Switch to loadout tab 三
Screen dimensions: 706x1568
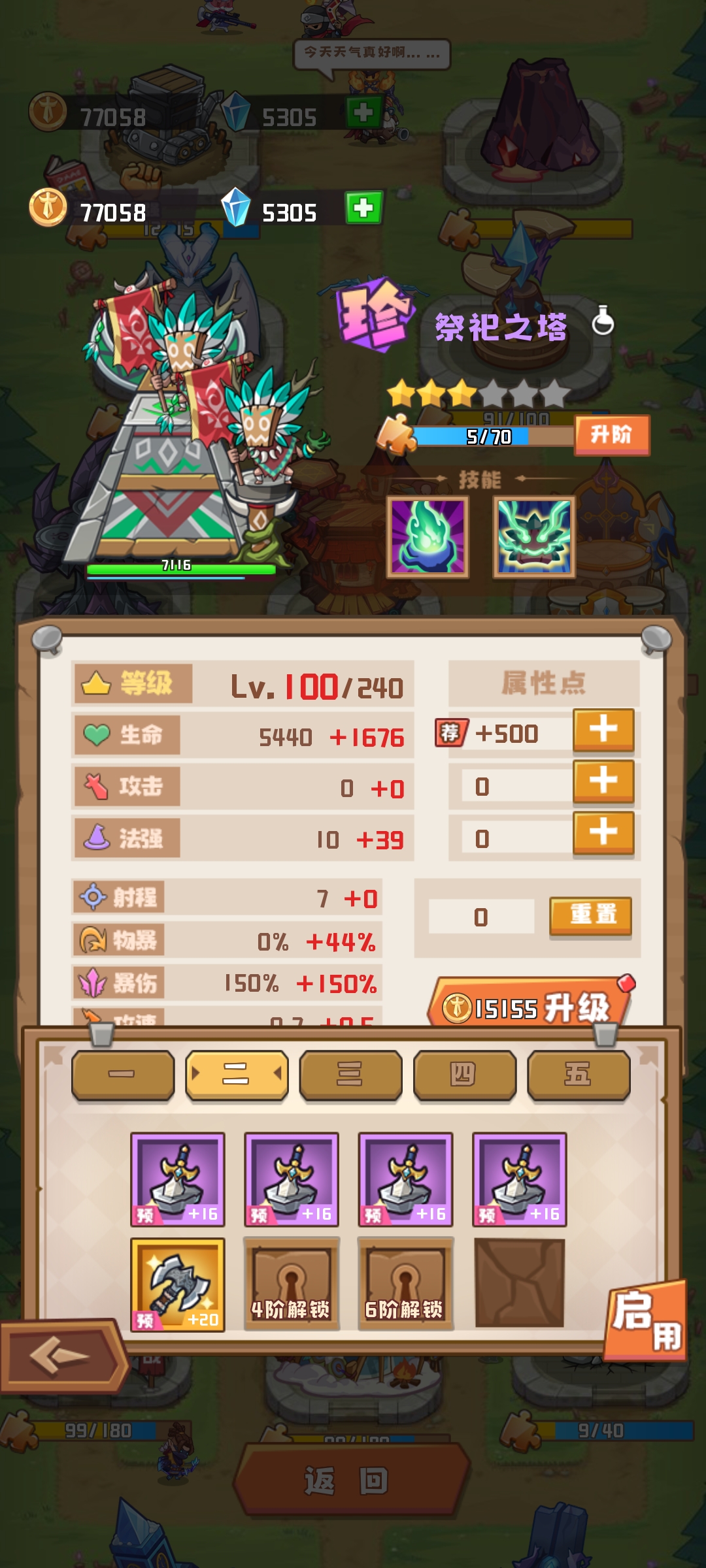(350, 1075)
